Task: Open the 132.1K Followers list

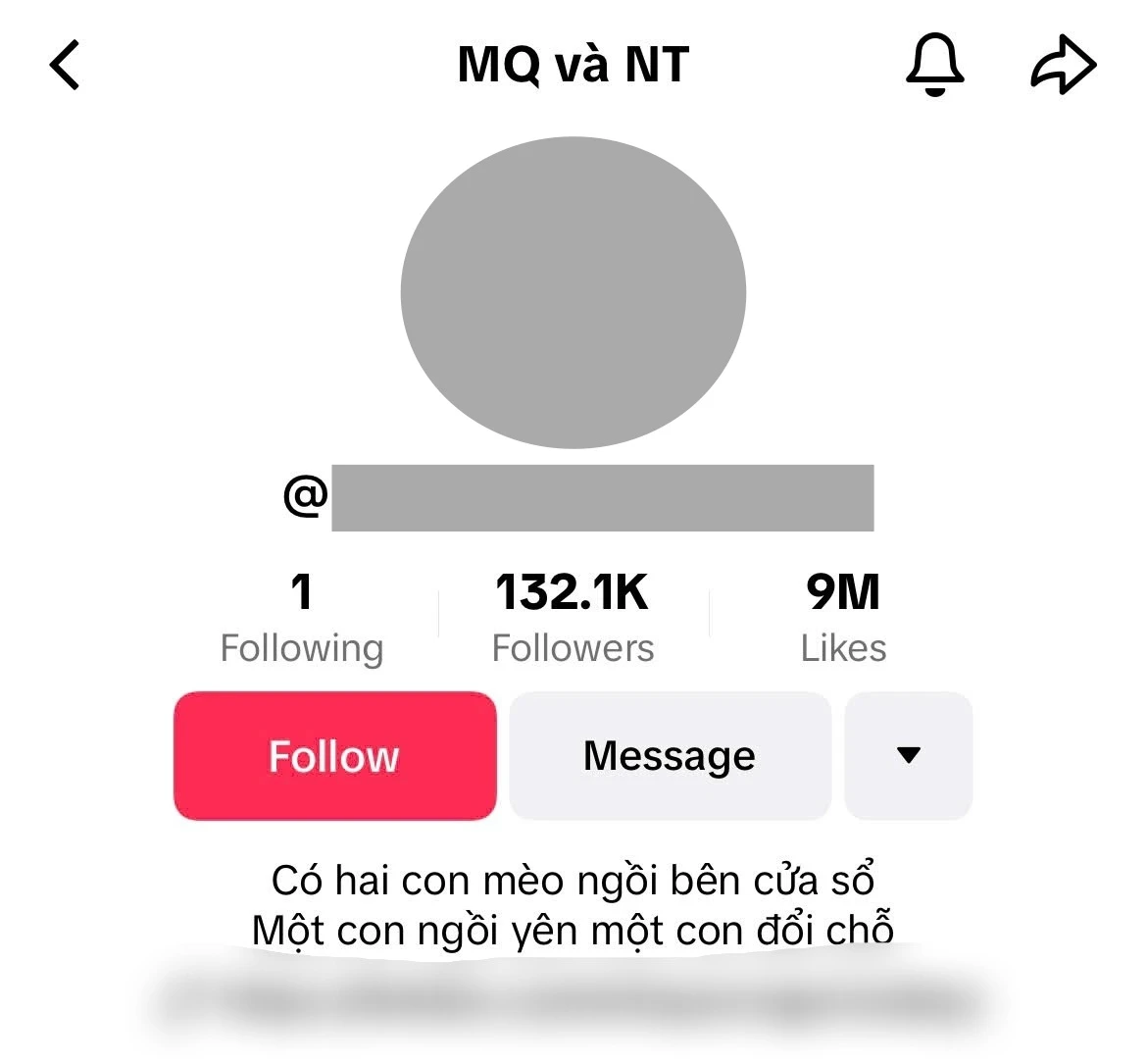Action: click(x=573, y=618)
